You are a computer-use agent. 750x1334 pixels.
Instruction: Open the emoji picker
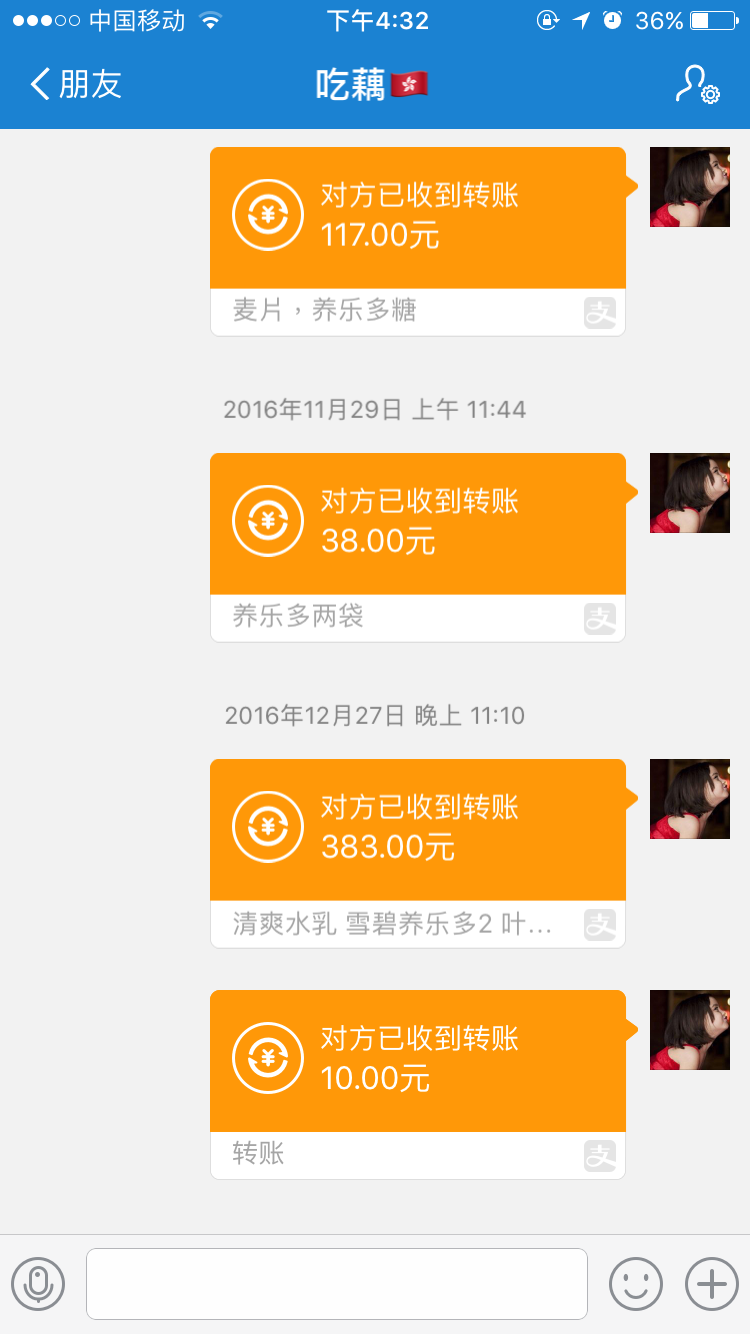pyautogui.click(x=636, y=1284)
